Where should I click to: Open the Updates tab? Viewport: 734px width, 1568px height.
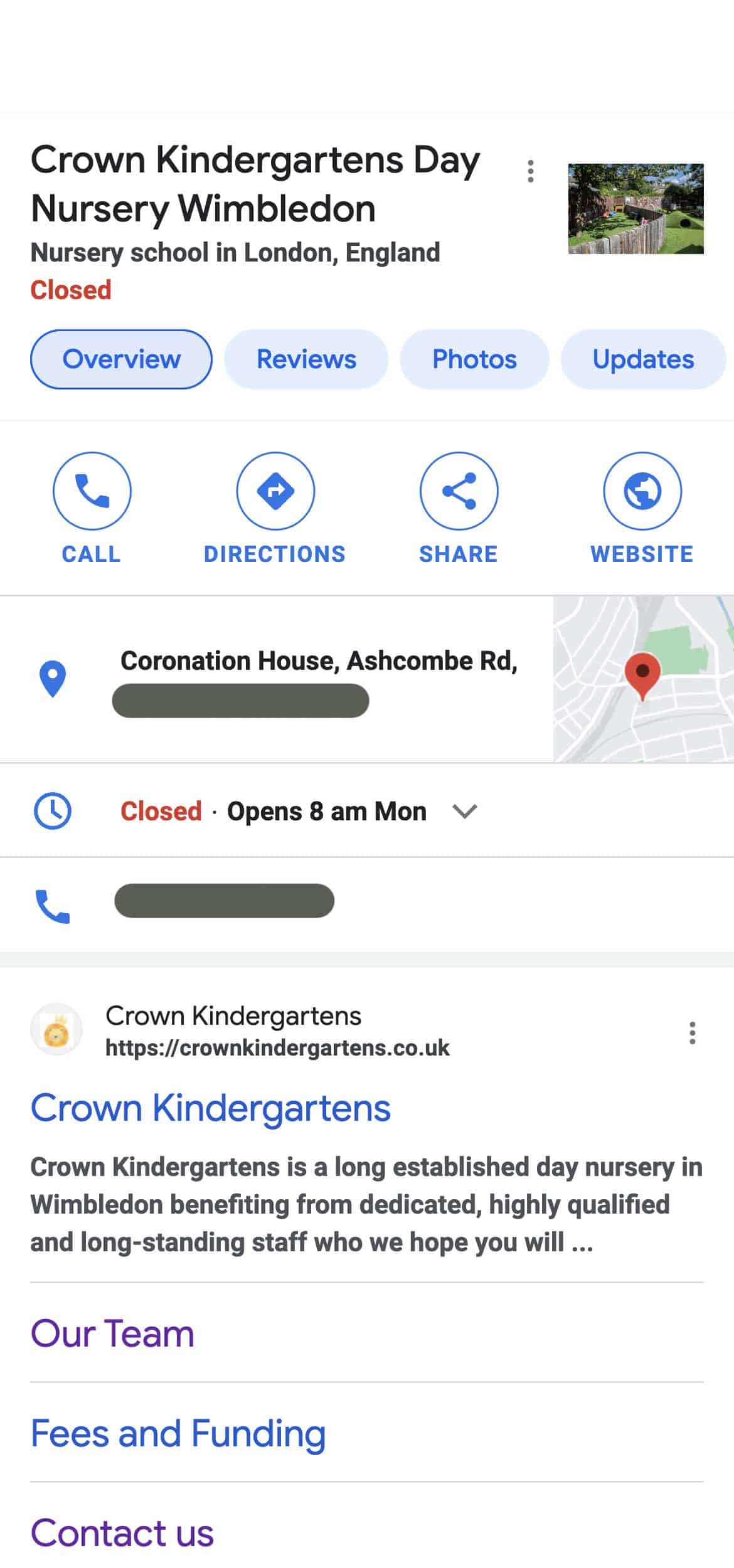click(x=643, y=359)
